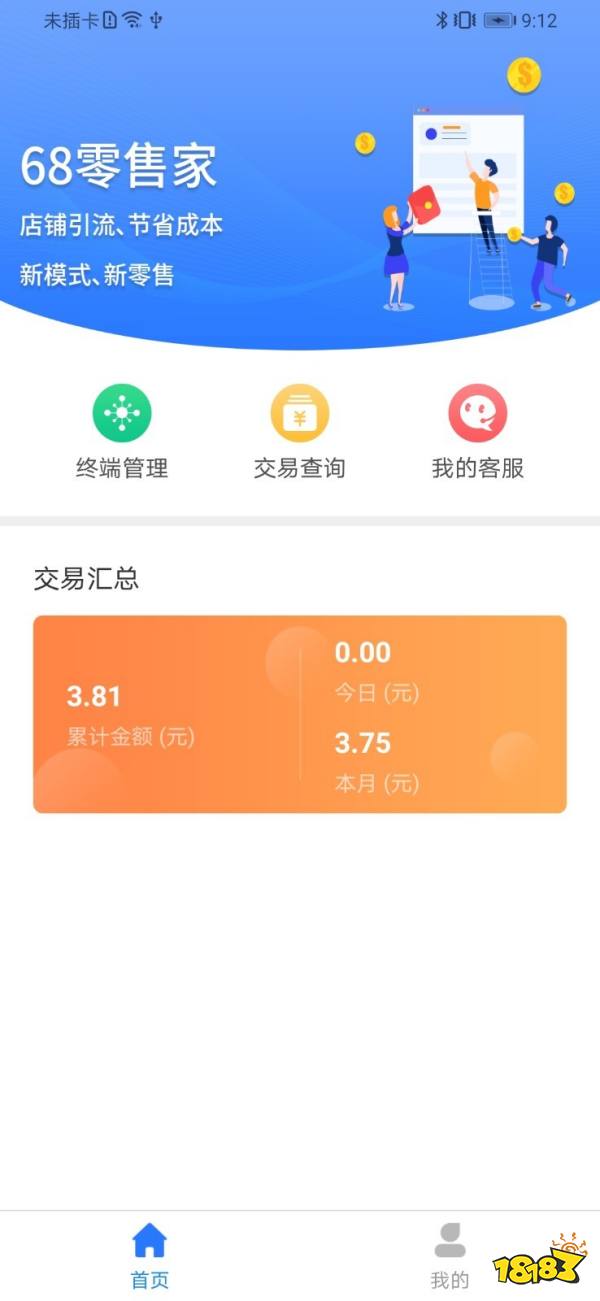This screenshot has height=1301, width=600.
Task: Select the 首页 home tab
Action: (150, 1254)
